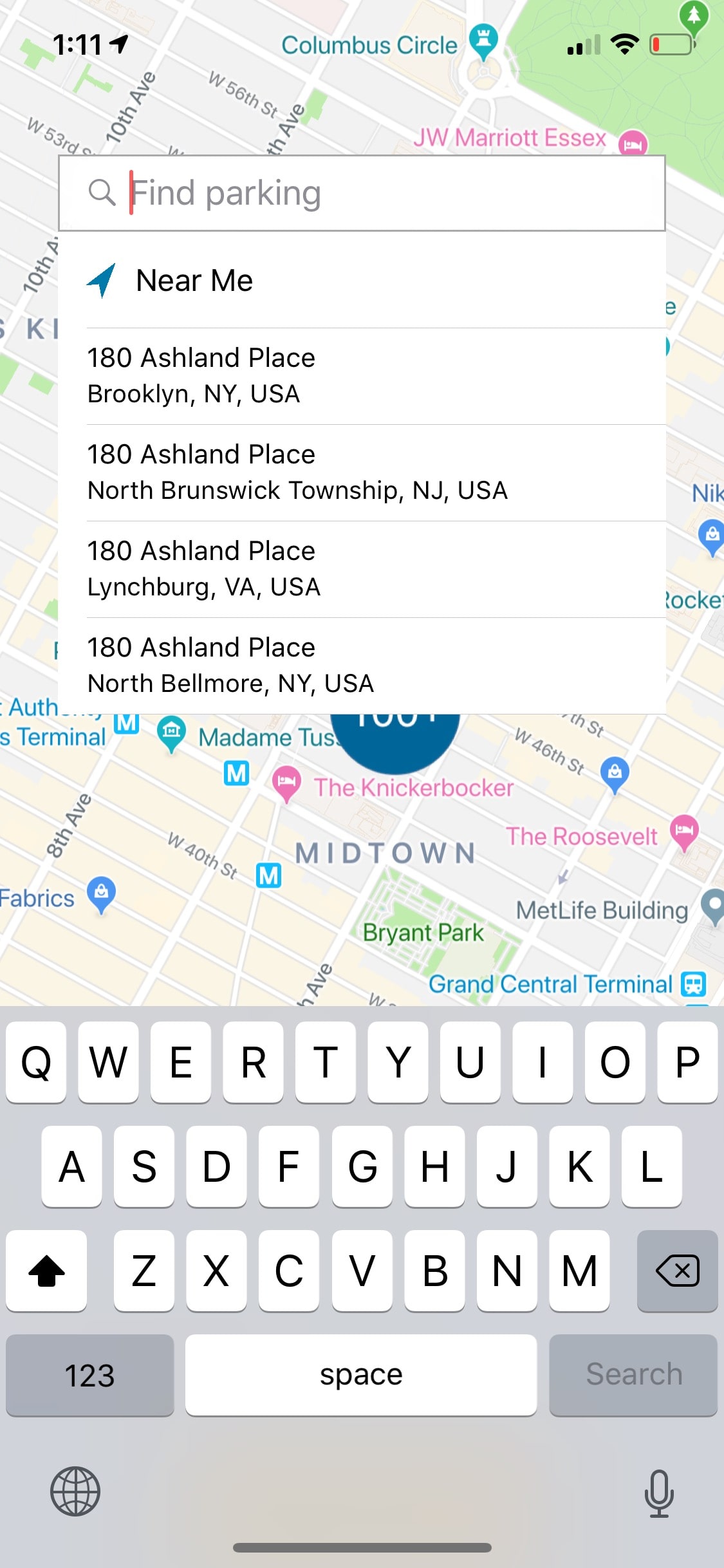Tap the backspace key

[677, 1271]
